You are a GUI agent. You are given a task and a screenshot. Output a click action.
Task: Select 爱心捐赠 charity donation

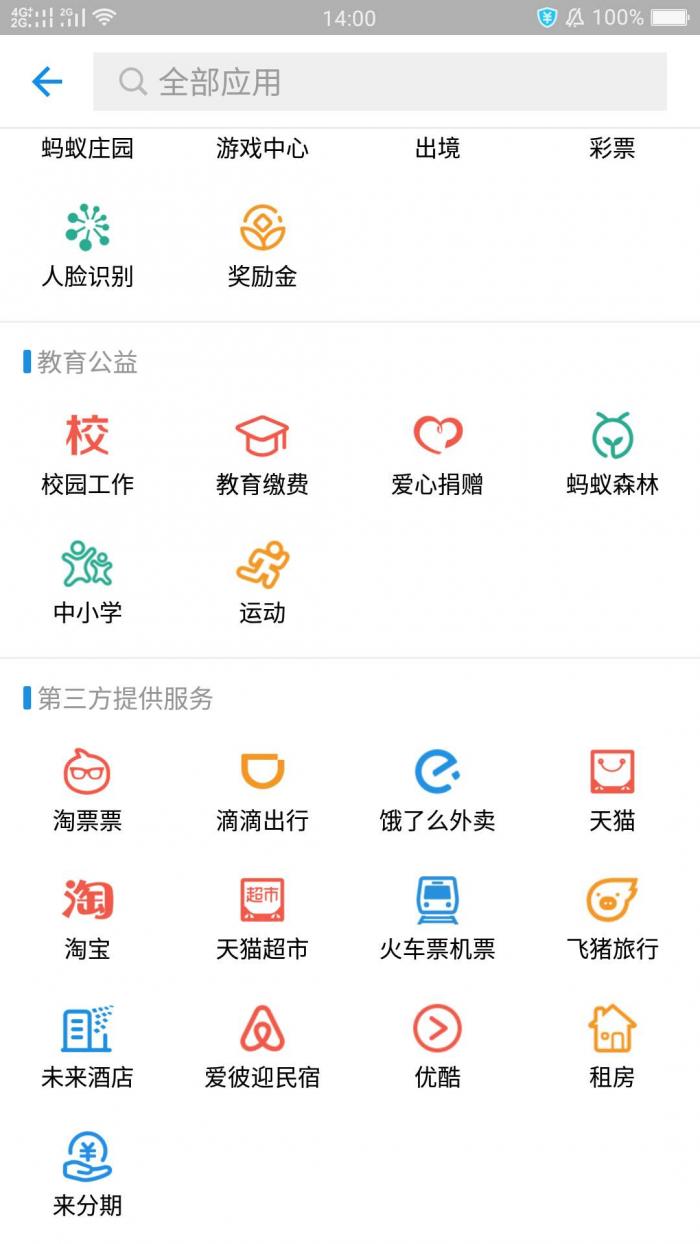[437, 437]
